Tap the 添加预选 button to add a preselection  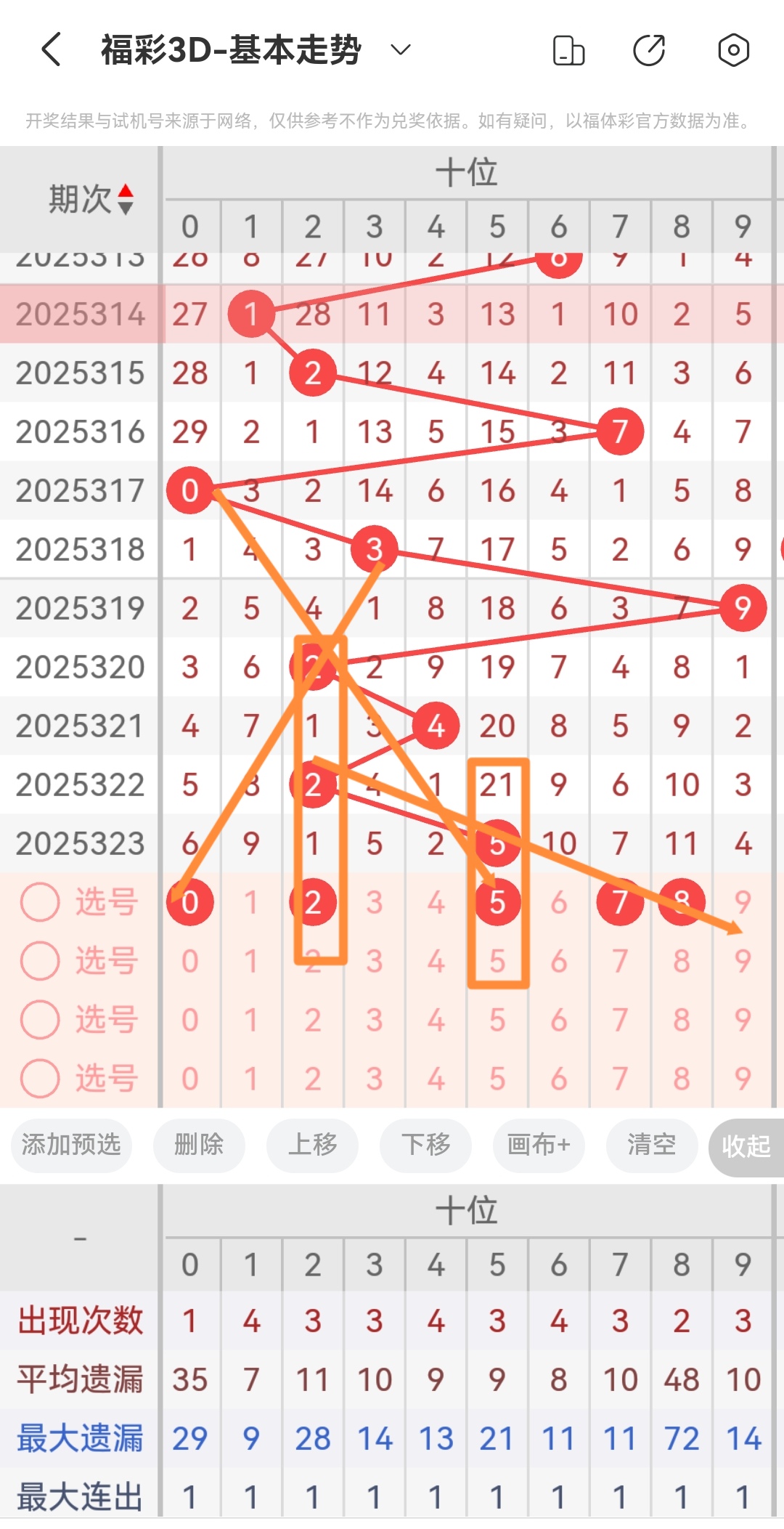[x=70, y=1145]
